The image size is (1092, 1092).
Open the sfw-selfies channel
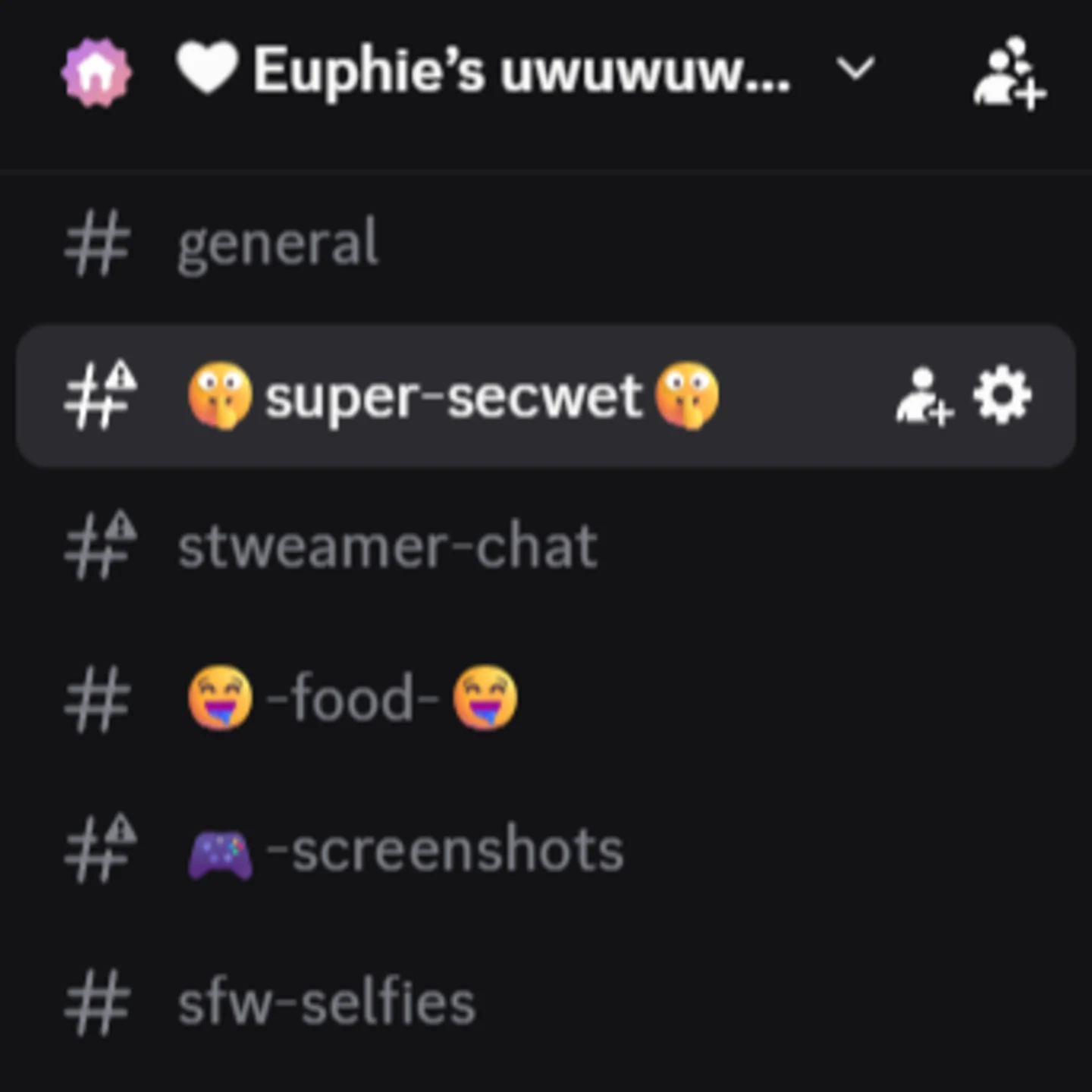coord(326,1003)
